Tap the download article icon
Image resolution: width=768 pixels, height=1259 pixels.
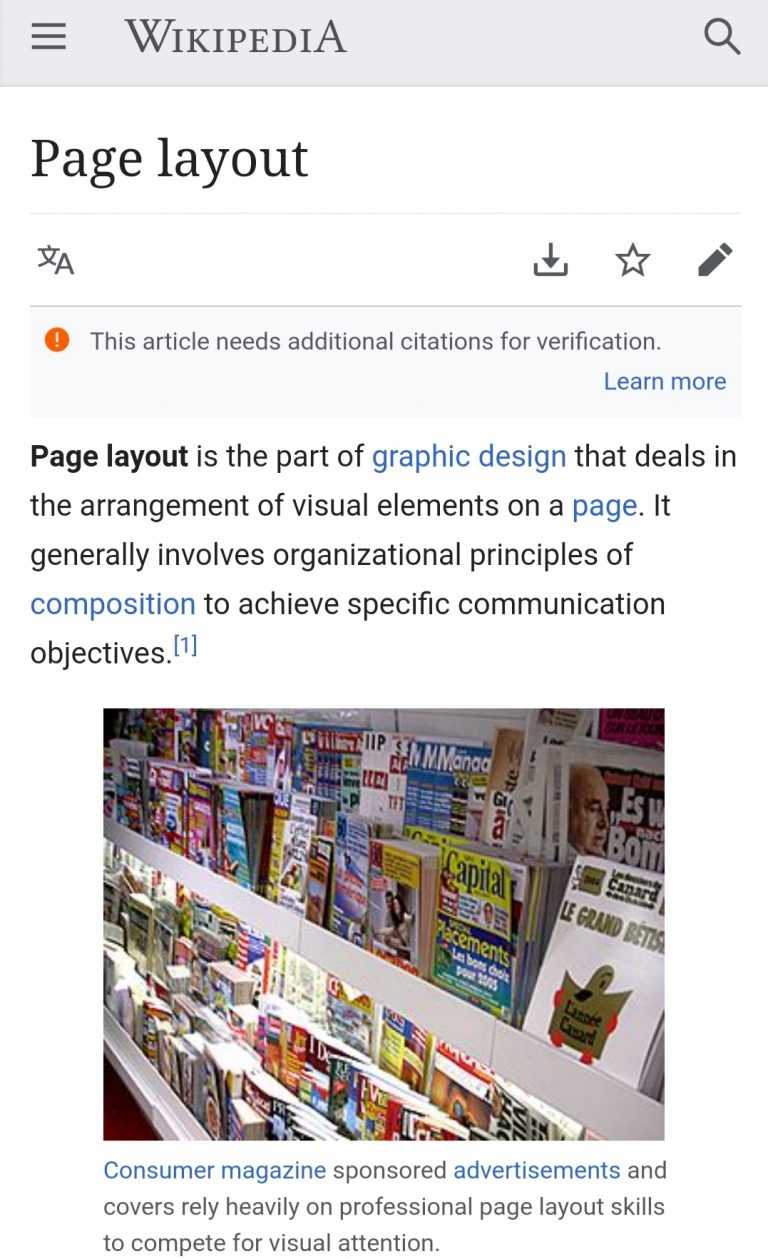pos(549,259)
